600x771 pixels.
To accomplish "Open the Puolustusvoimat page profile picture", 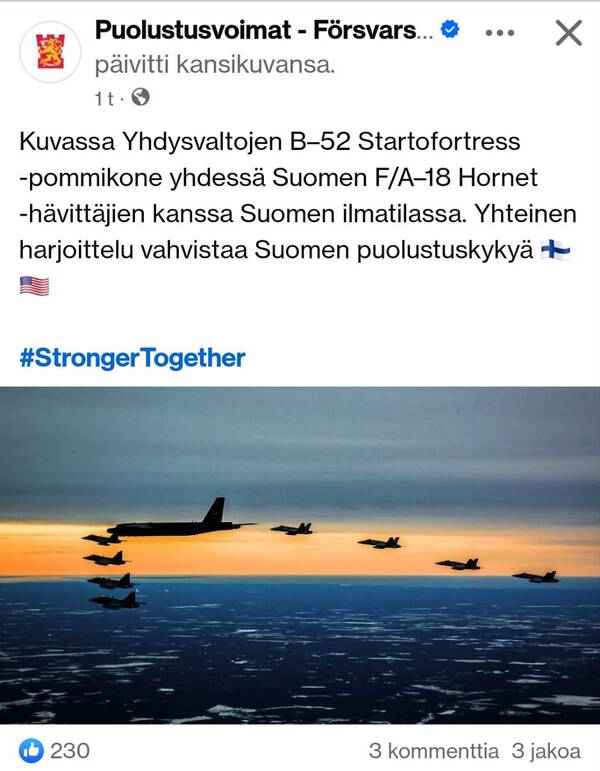I will [x=49, y=52].
